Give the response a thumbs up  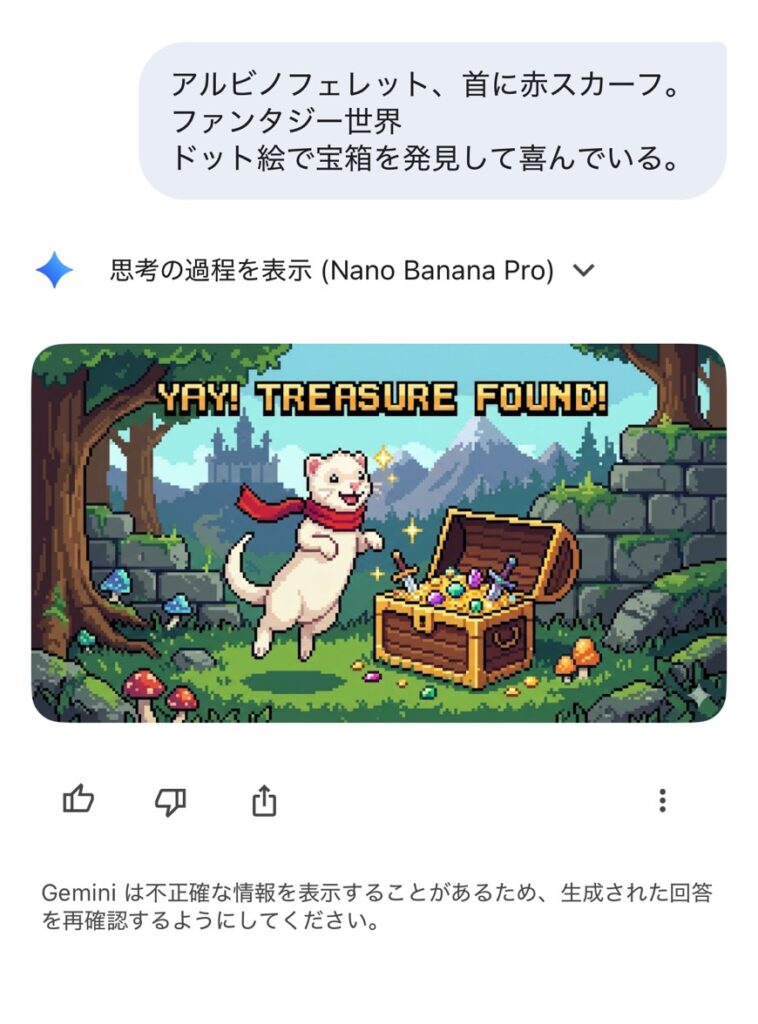[78, 800]
